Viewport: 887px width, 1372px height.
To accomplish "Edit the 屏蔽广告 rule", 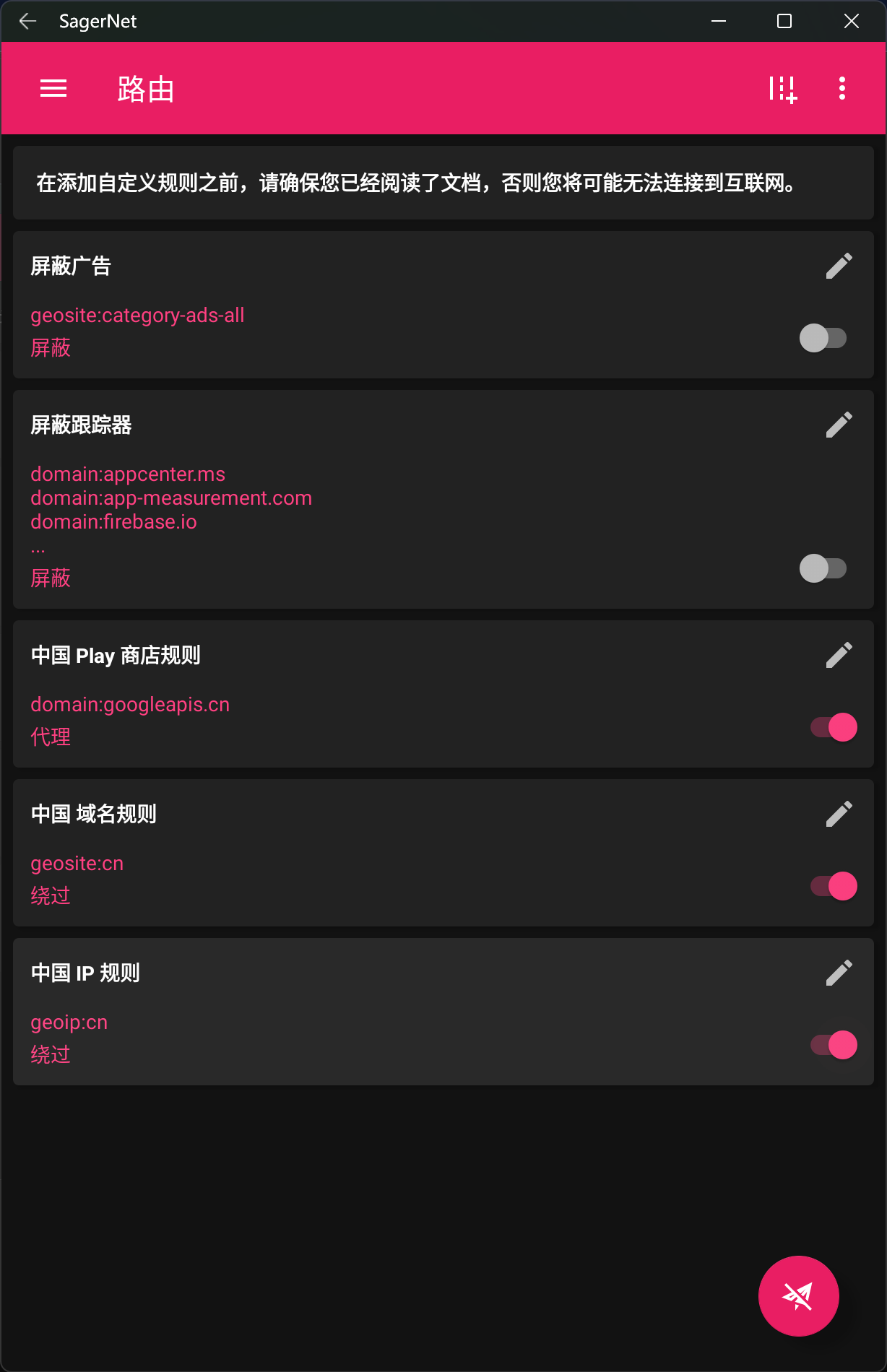I will (839, 266).
